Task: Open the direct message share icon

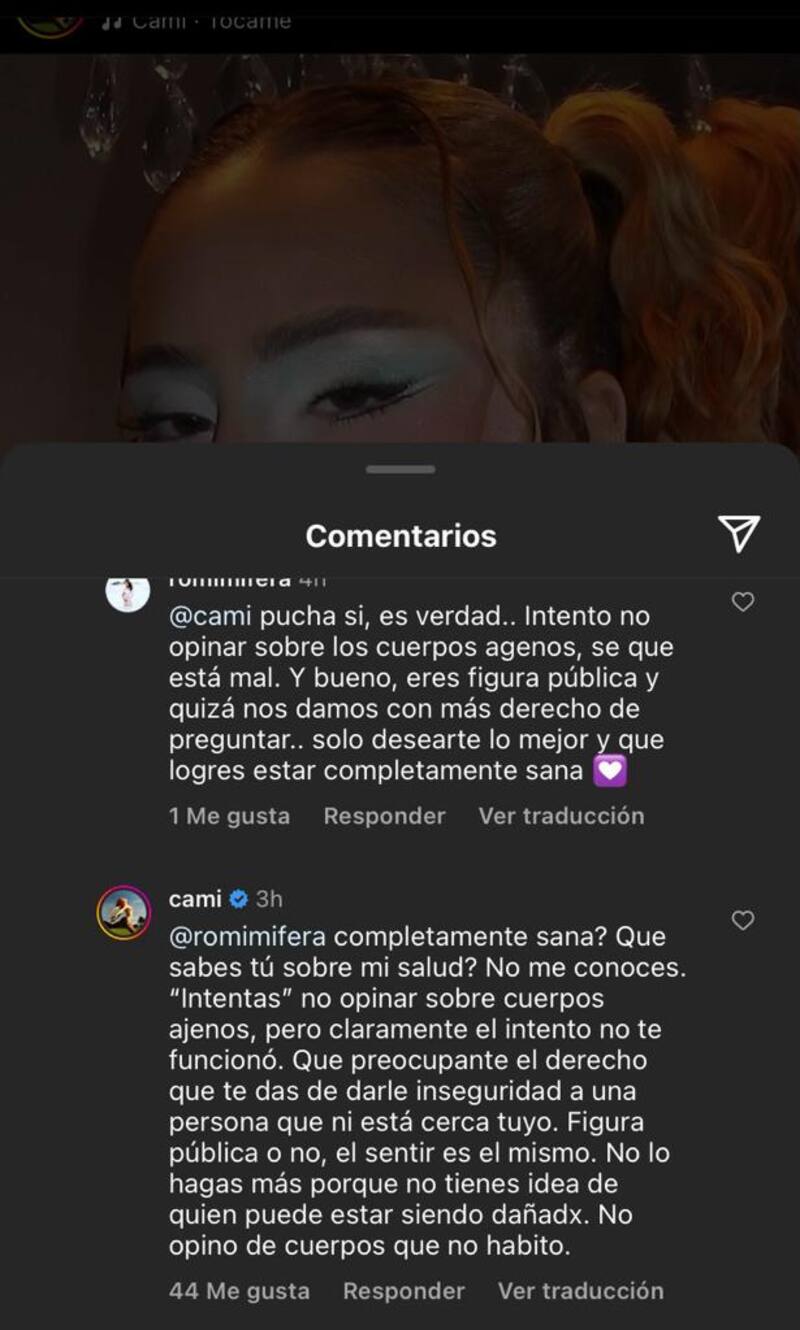Action: pyautogui.click(x=740, y=535)
